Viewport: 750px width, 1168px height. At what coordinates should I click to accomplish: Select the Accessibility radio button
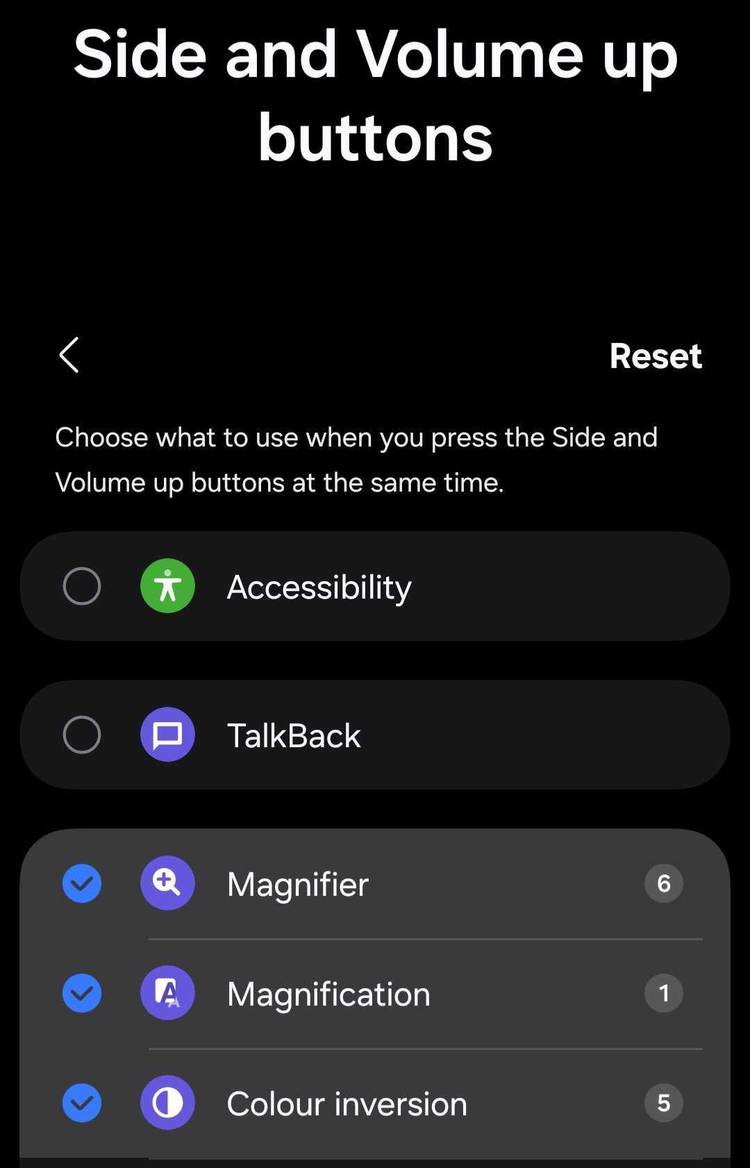tap(82, 586)
